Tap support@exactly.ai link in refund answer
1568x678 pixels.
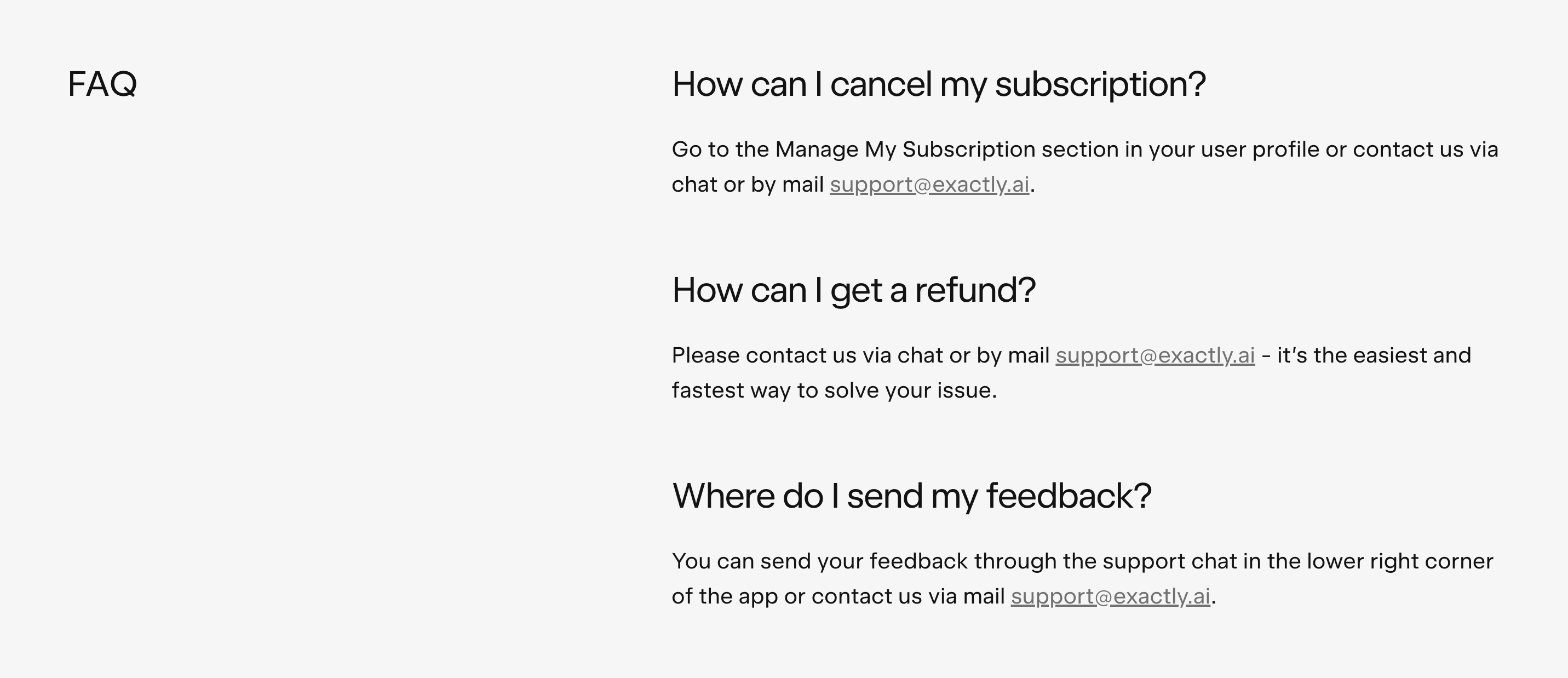[x=1155, y=355]
